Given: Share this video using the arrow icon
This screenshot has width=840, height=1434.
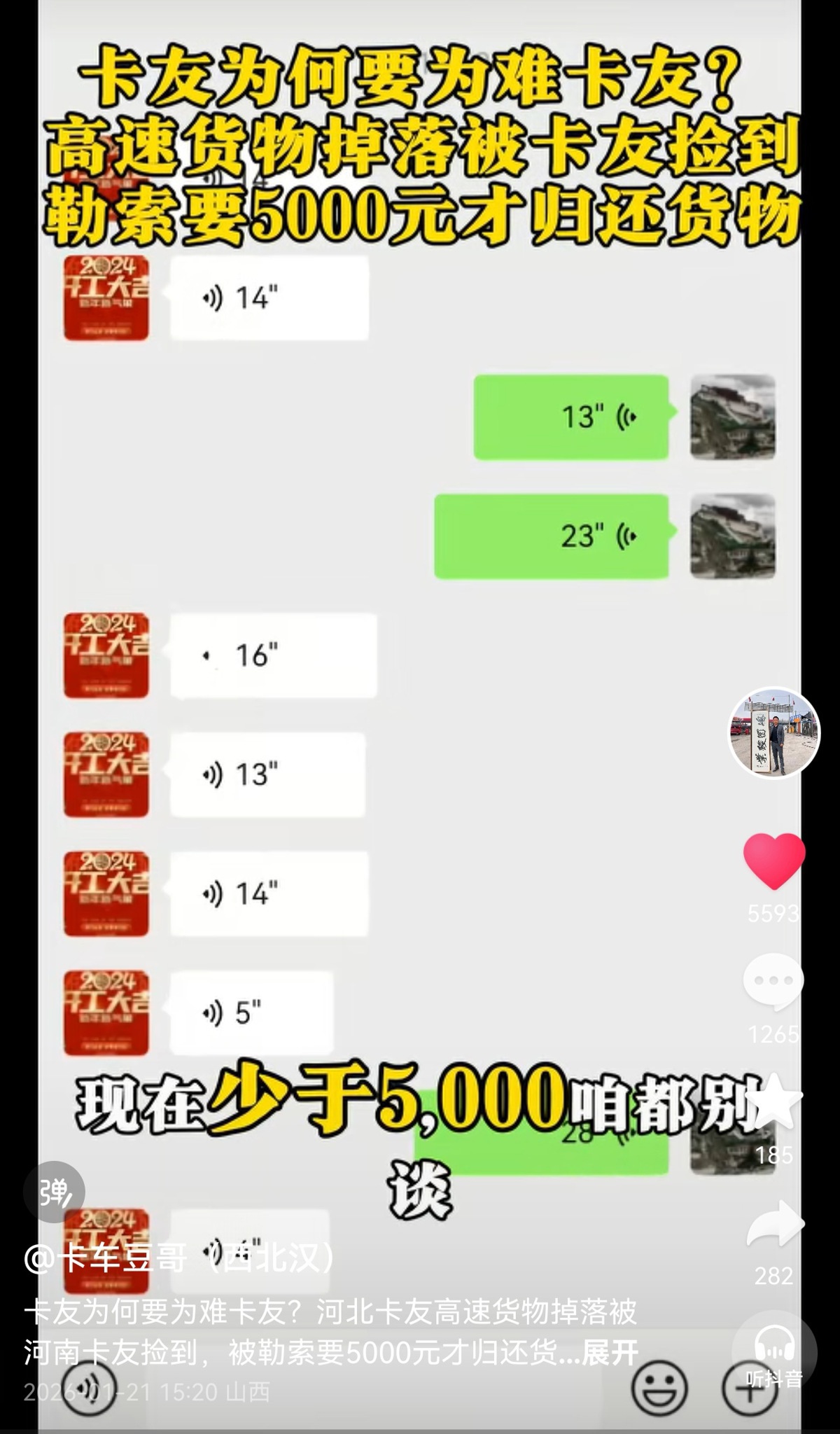Looking at the screenshot, I should (x=774, y=1224).
